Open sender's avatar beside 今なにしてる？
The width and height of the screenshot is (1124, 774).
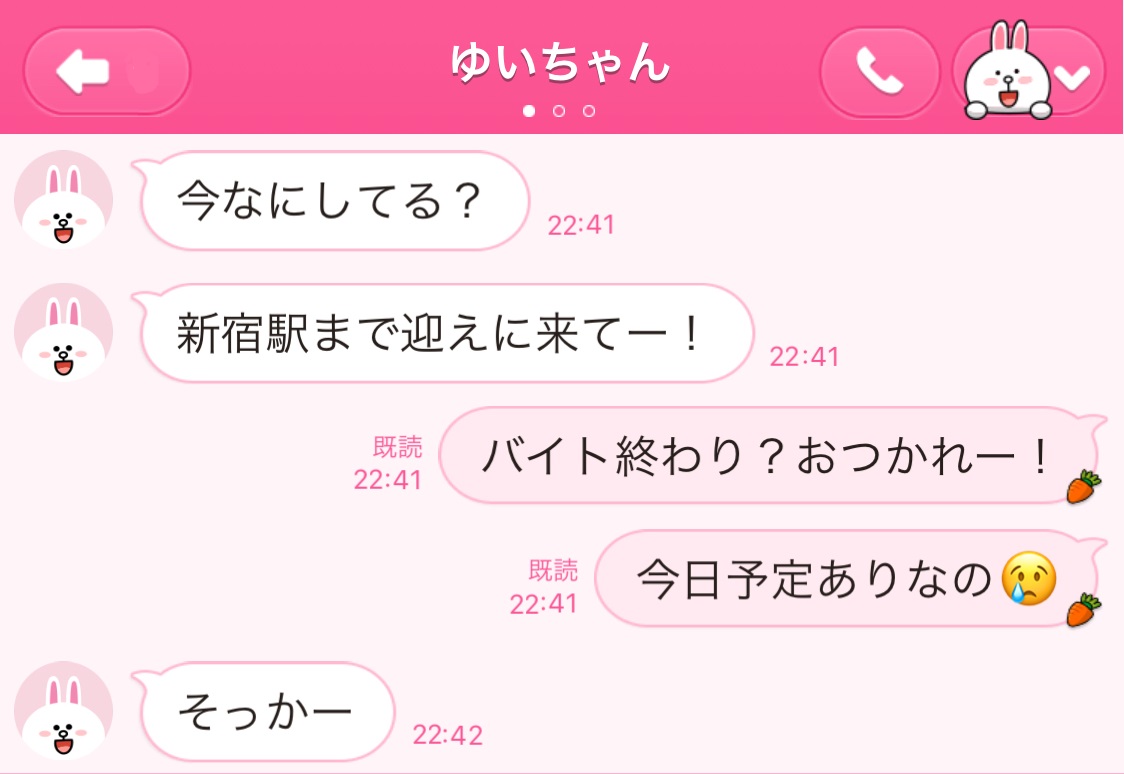tap(63, 201)
